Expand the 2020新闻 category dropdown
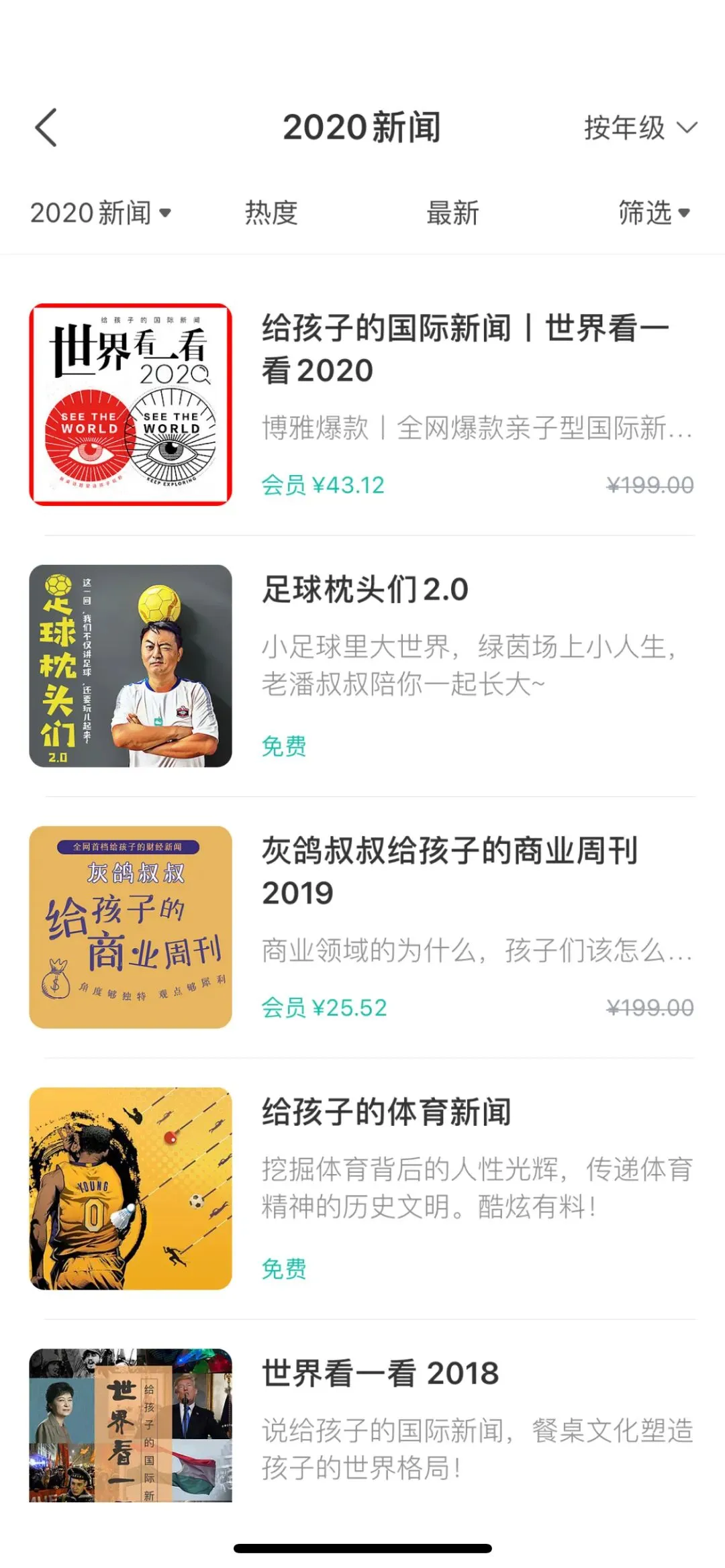This screenshot has height=1568, width=725. tap(101, 213)
